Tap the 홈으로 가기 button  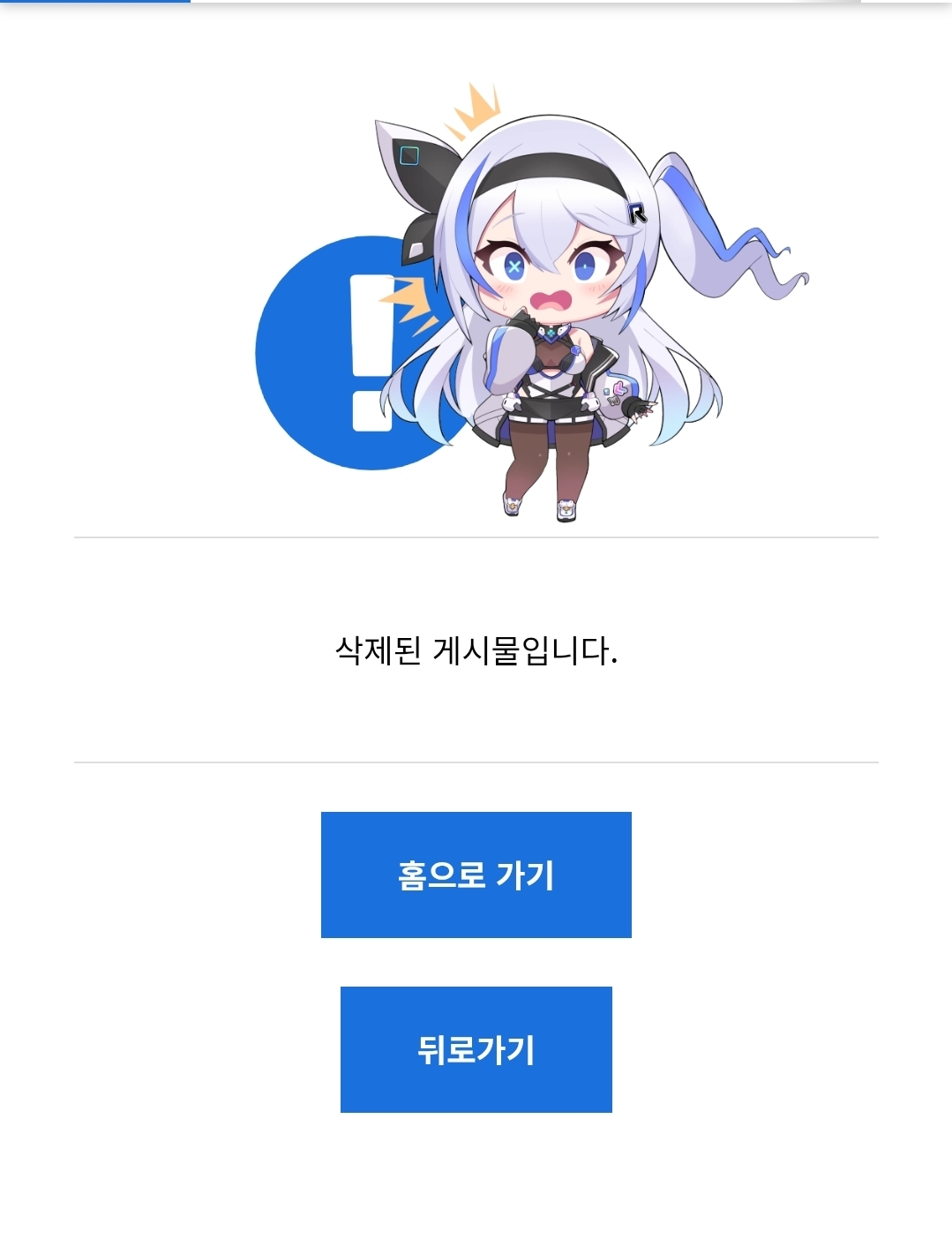pos(476,875)
